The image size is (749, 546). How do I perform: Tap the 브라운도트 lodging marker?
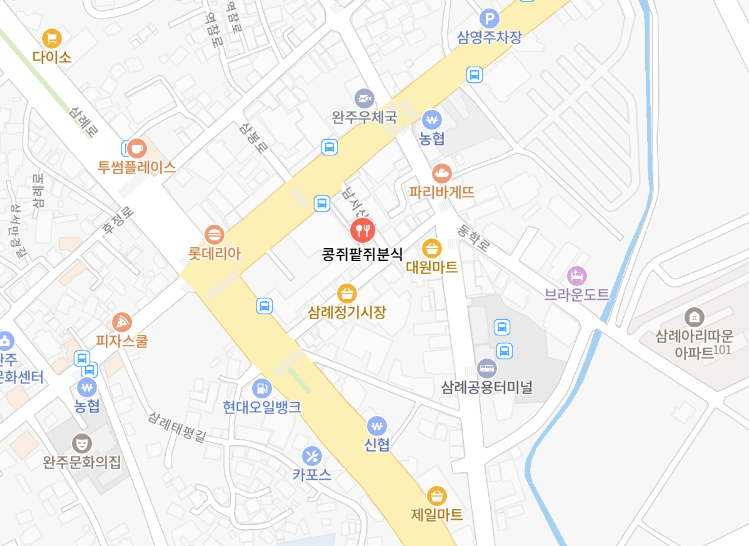(x=576, y=275)
